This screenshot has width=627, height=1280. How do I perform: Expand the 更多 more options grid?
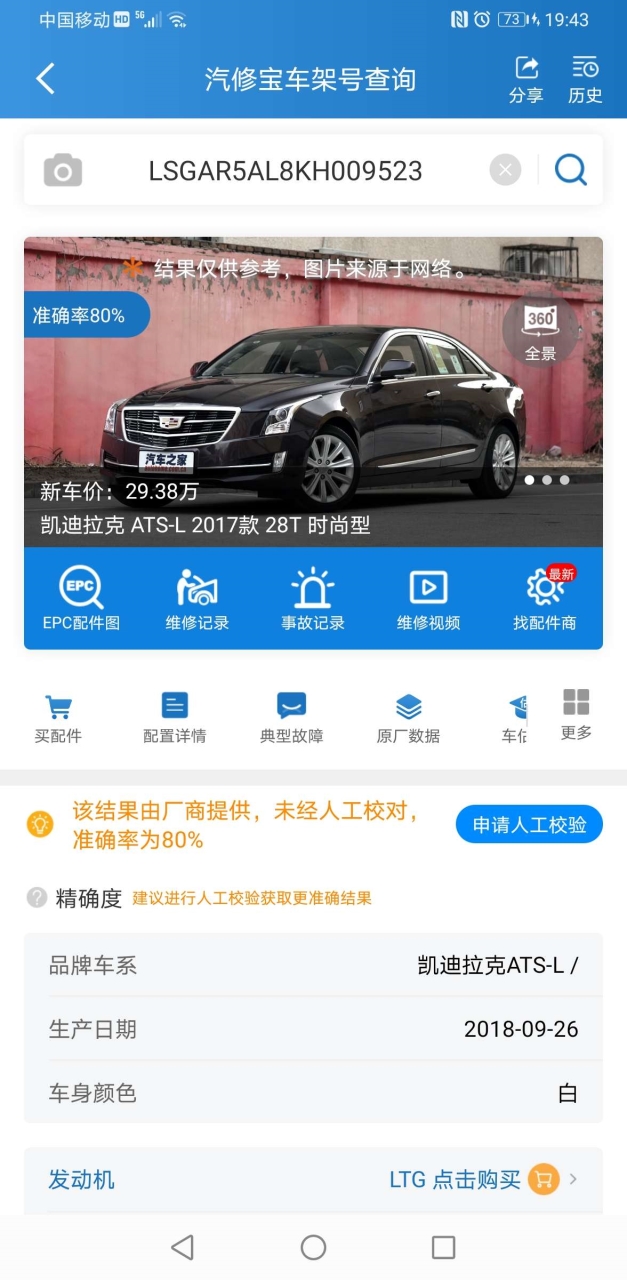pyautogui.click(x=576, y=714)
